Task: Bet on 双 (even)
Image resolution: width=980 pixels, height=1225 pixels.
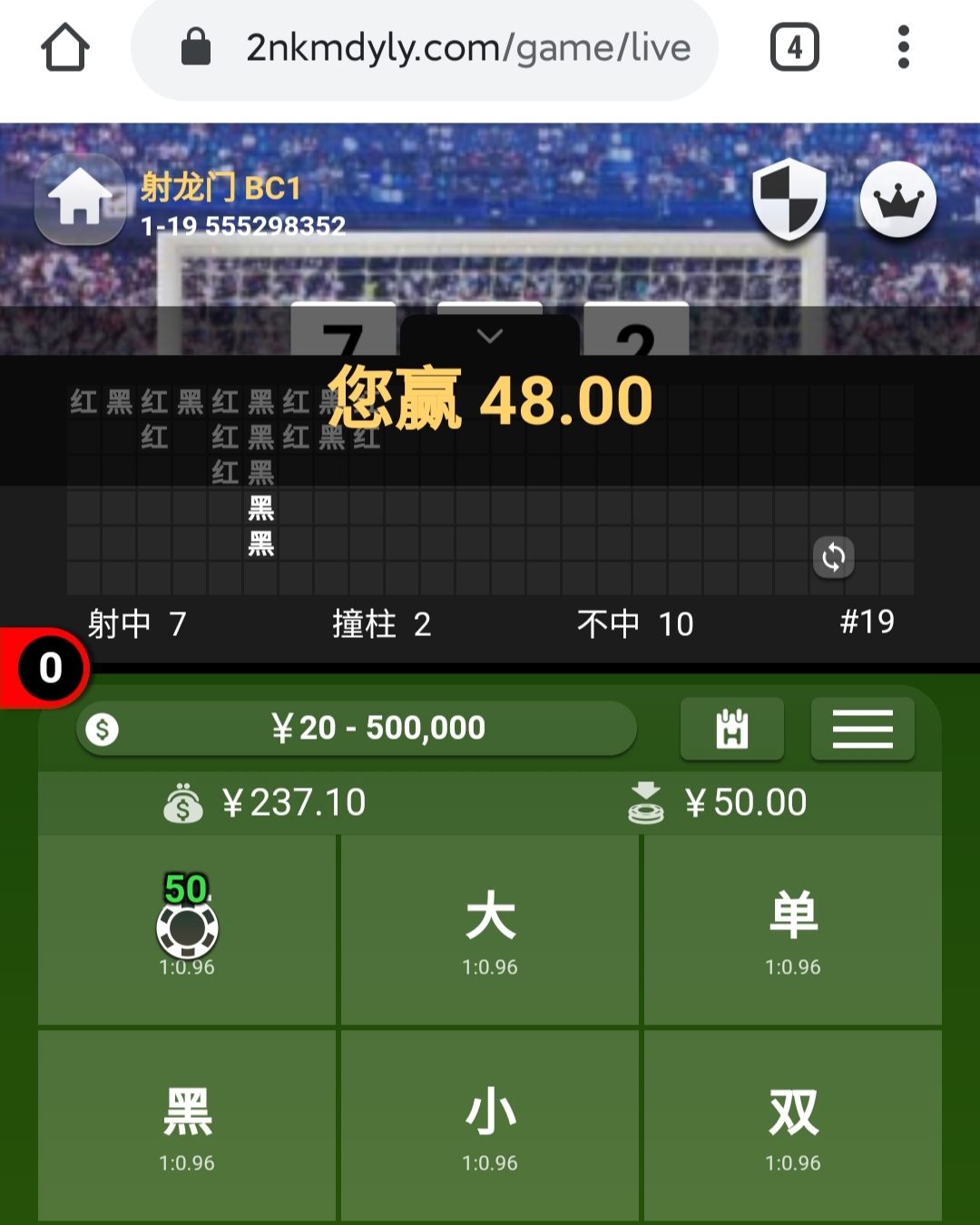Action: point(793,1125)
